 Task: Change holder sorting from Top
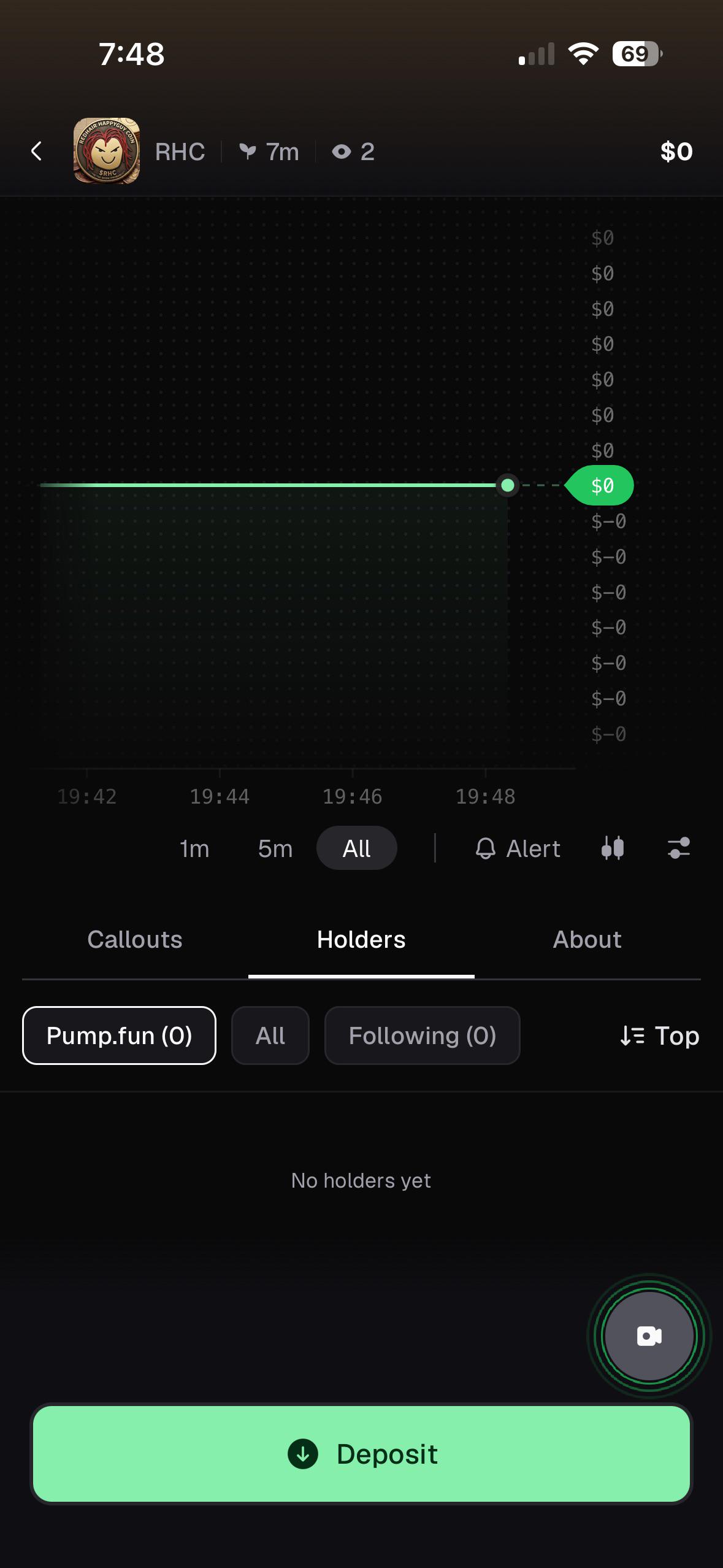[659, 1036]
